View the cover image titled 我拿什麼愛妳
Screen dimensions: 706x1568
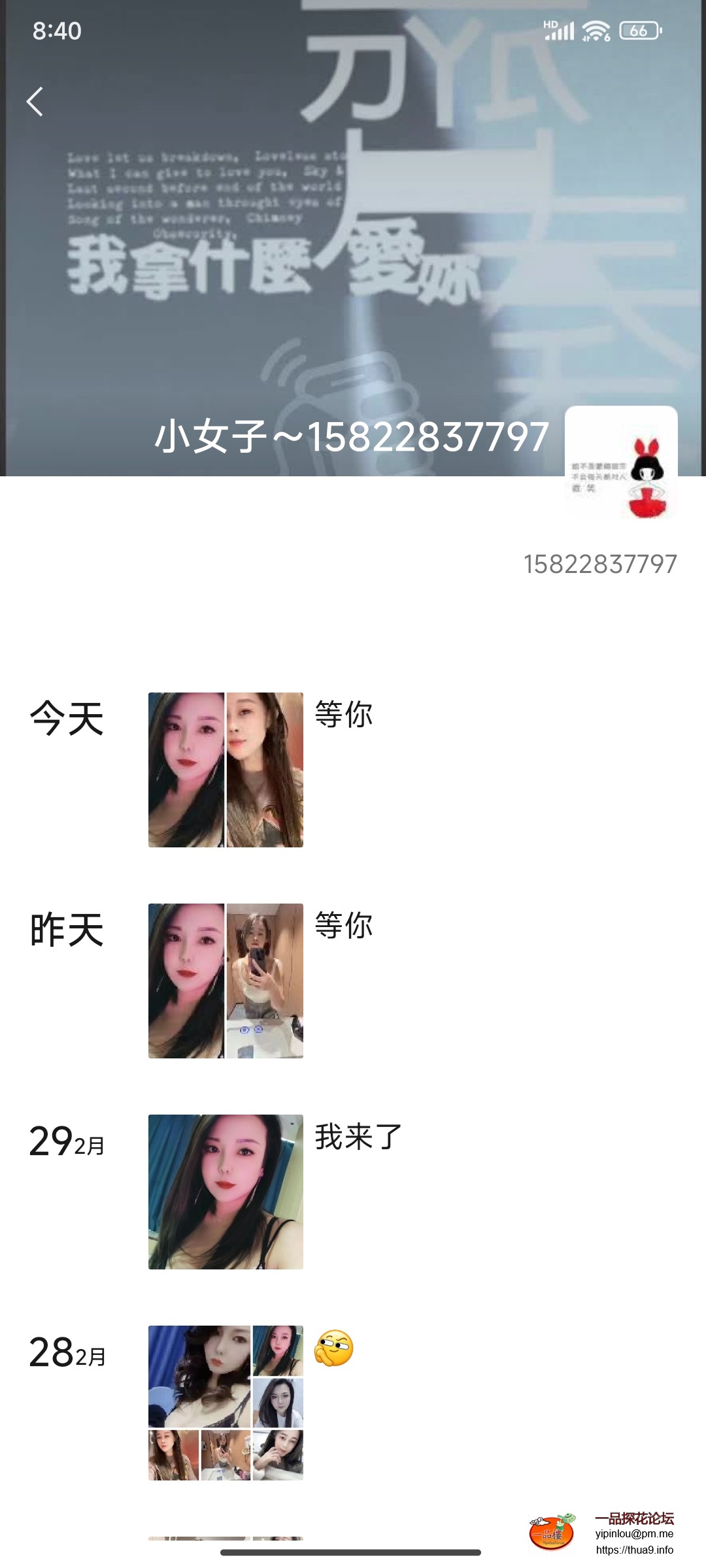[x=261, y=268]
